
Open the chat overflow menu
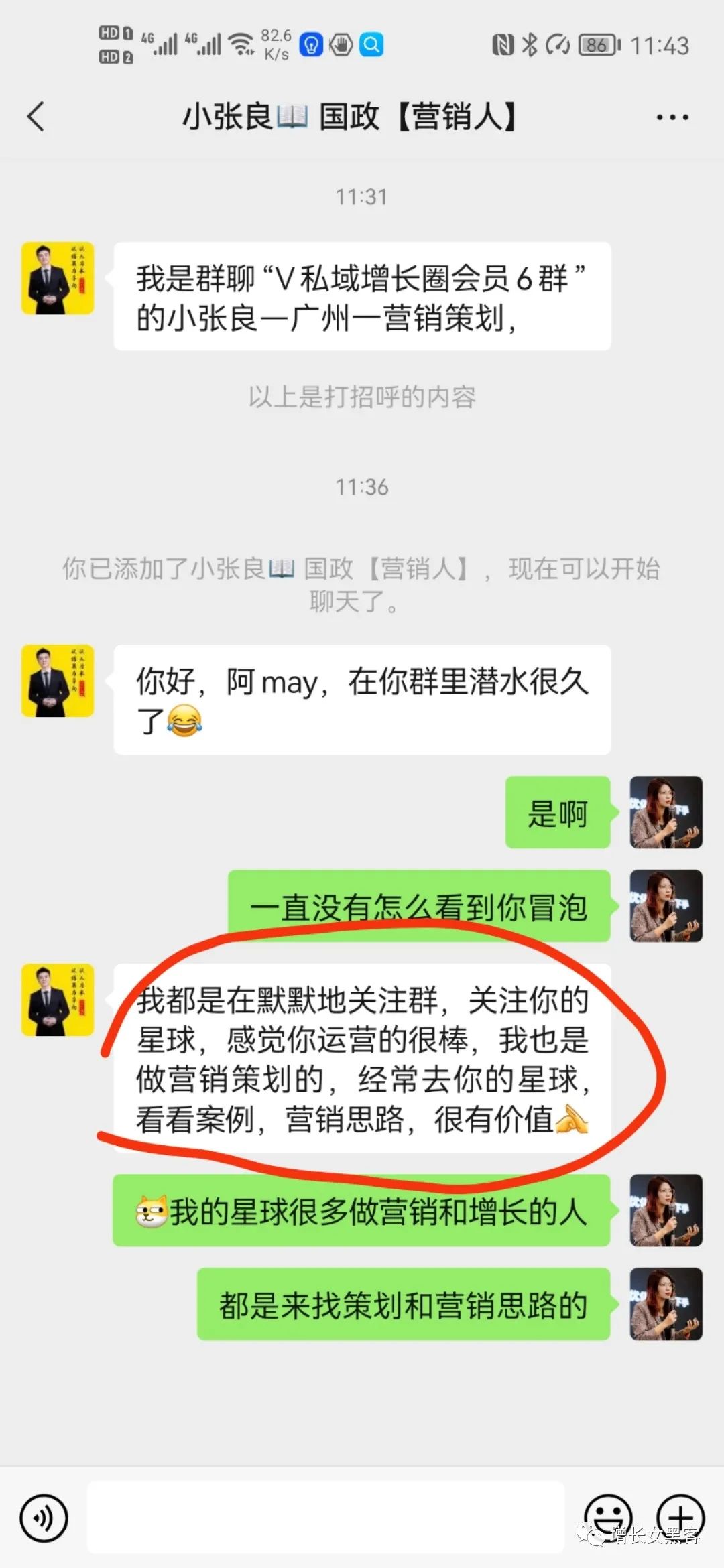click(x=672, y=117)
